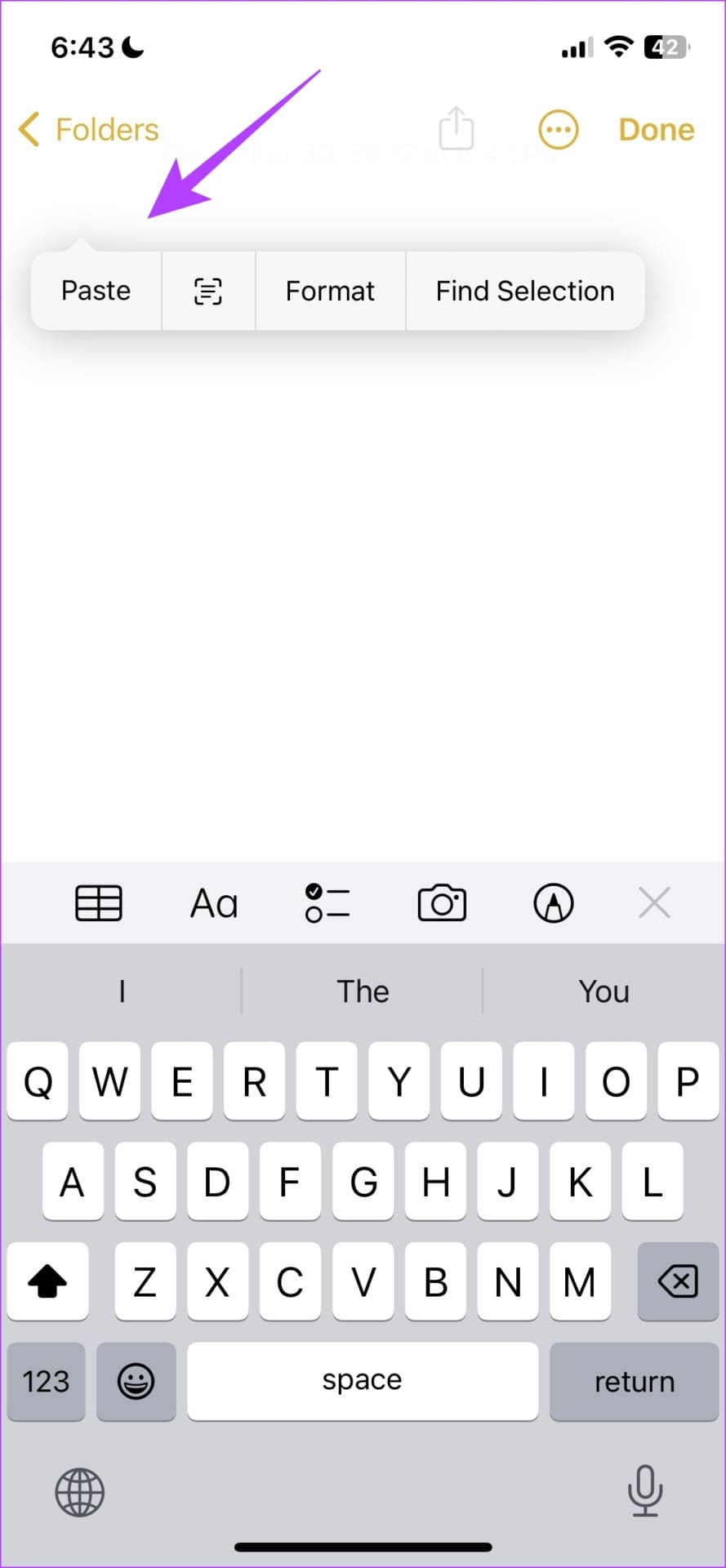The image size is (726, 1568).
Task: Open the camera attachment option
Action: pyautogui.click(x=442, y=903)
